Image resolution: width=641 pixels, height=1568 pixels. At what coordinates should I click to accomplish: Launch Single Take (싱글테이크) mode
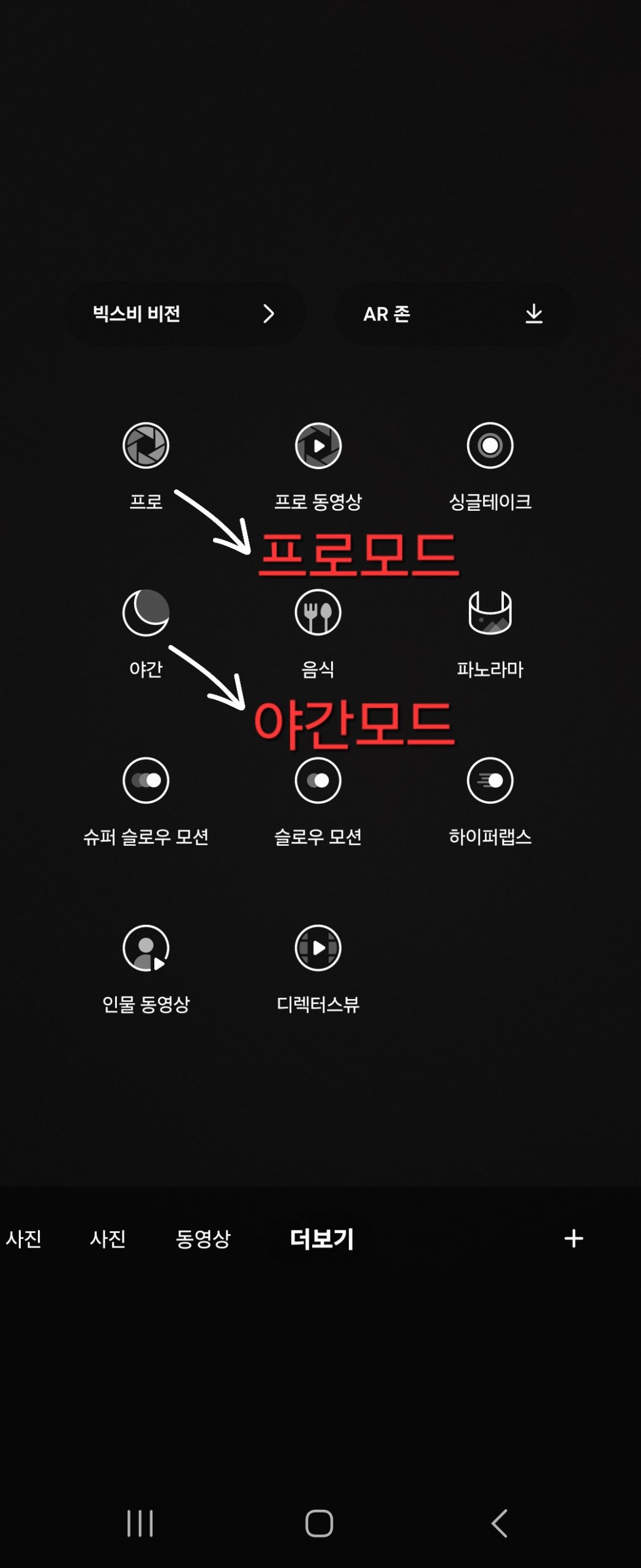tap(490, 445)
